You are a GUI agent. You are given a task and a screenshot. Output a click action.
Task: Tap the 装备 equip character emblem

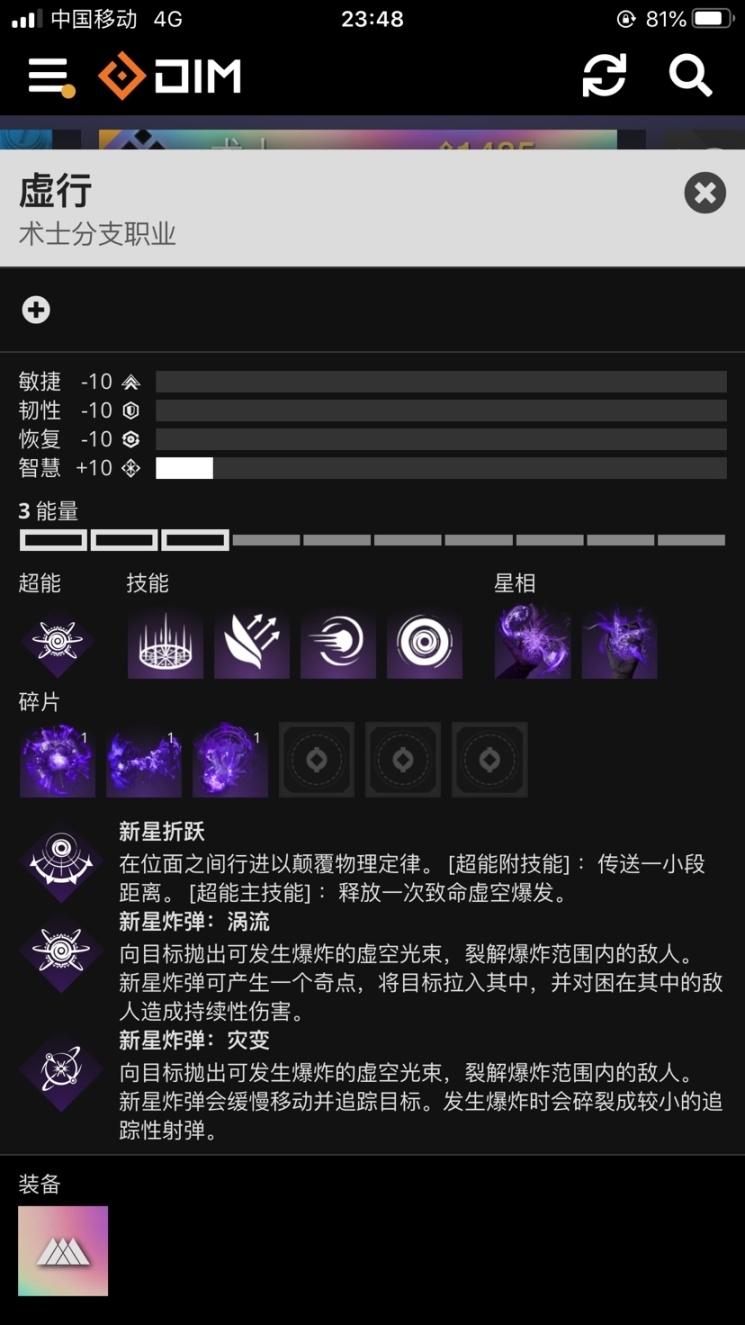(x=63, y=1251)
